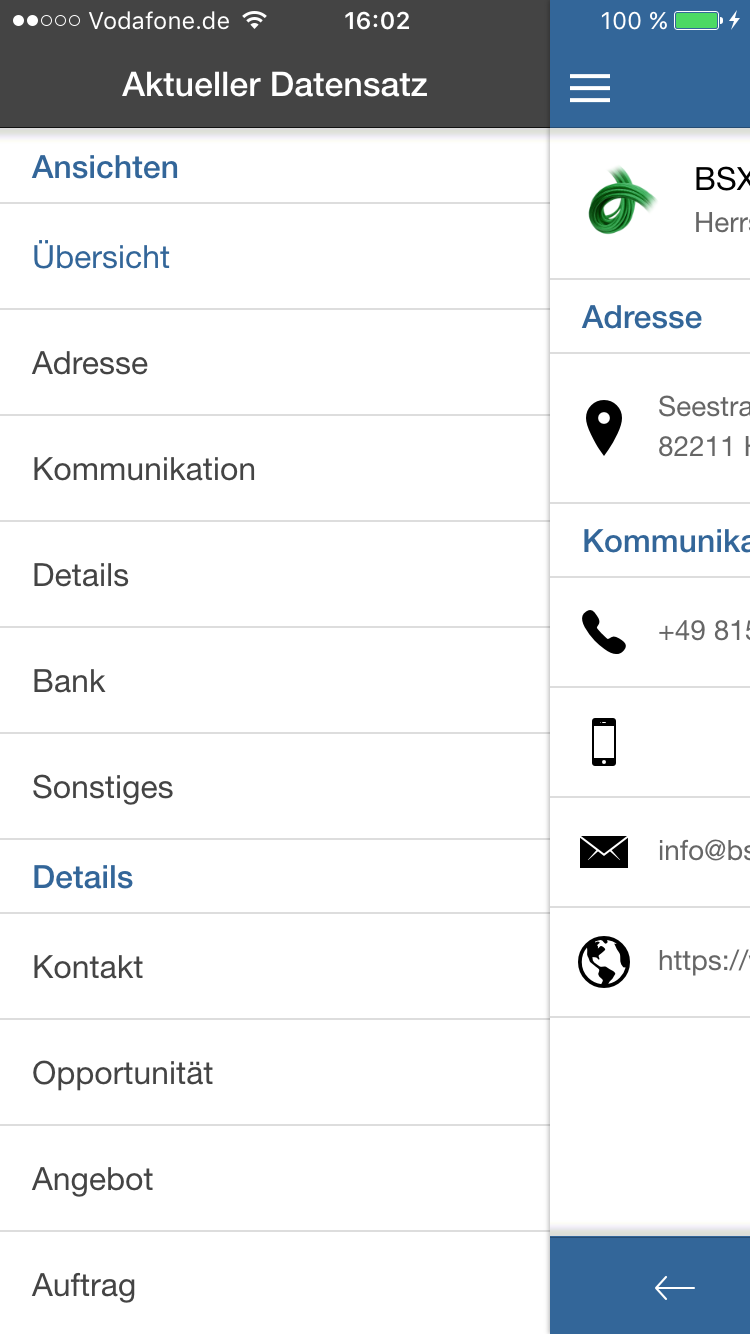Select the Sonstiges entry

tap(275, 787)
